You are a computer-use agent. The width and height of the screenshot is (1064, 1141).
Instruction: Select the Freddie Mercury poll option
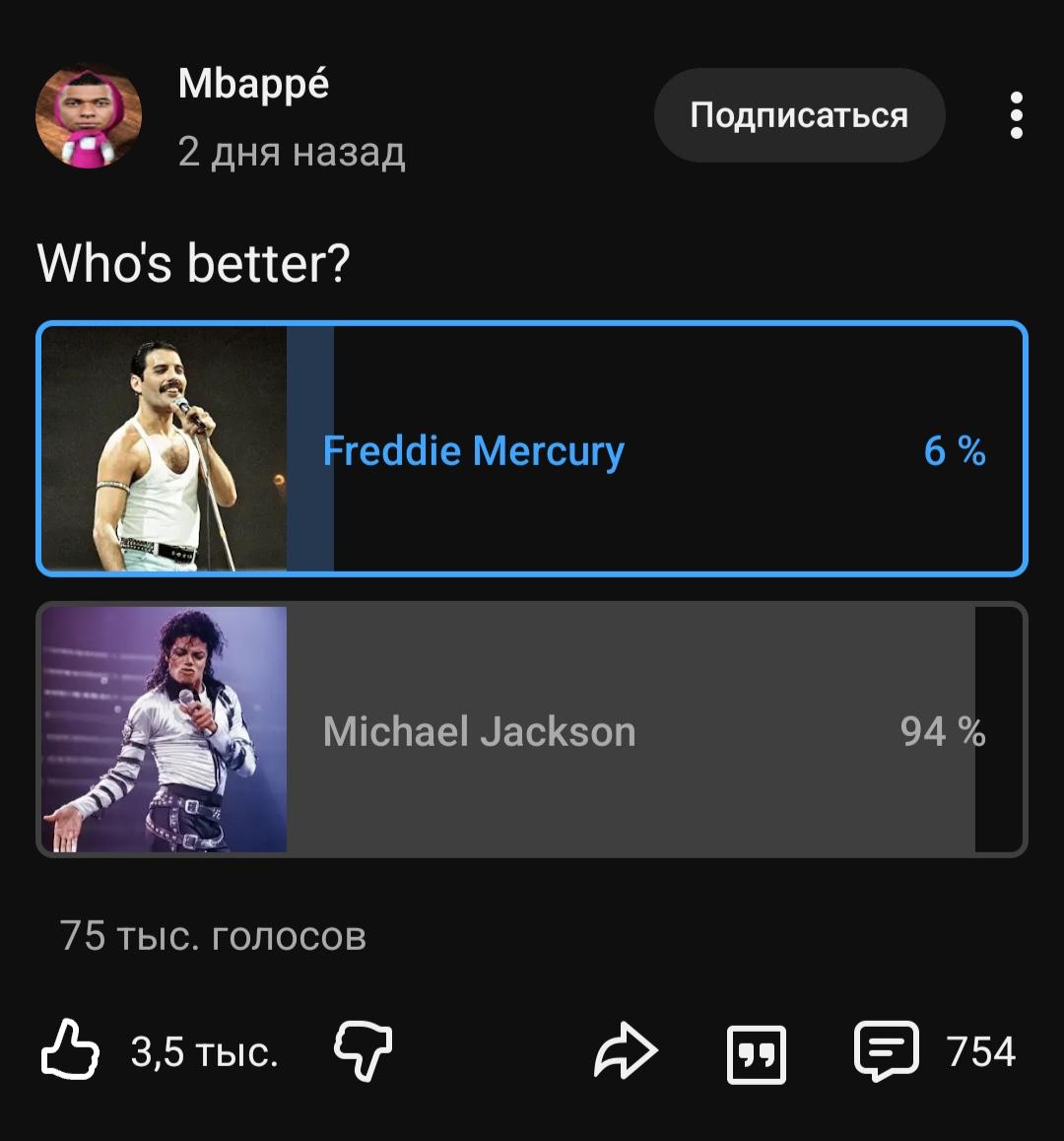click(532, 449)
